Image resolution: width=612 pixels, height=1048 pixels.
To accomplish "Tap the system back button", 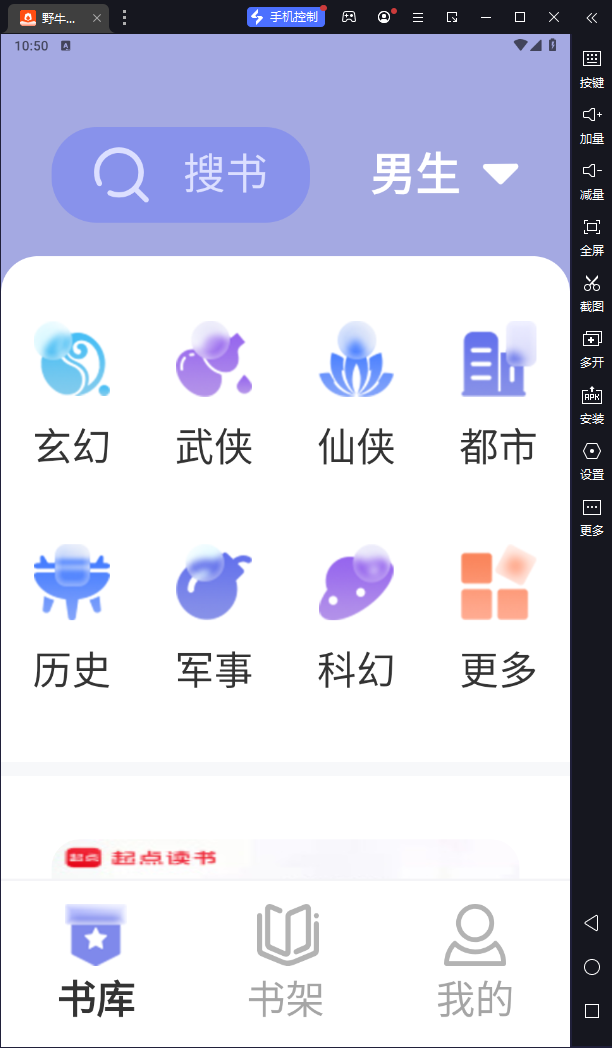I will pyautogui.click(x=591, y=922).
